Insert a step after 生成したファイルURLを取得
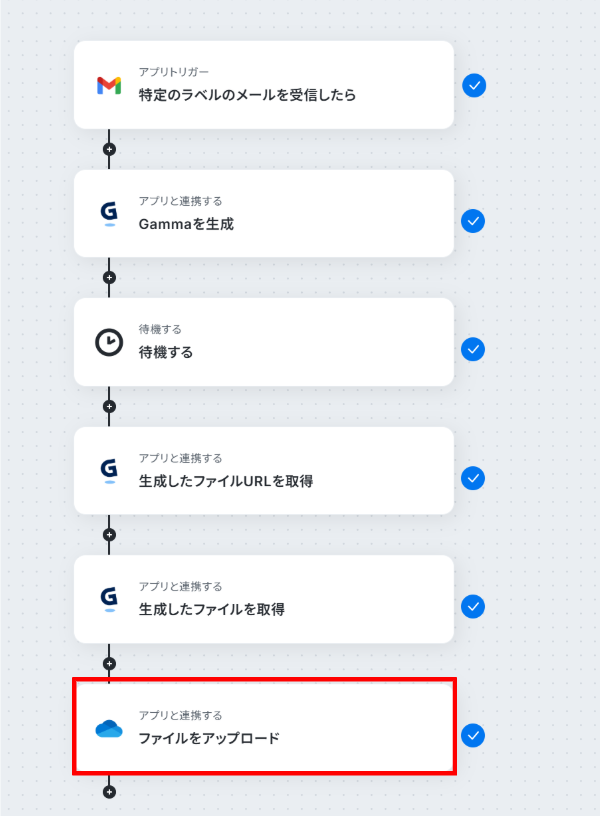The width and height of the screenshot is (600, 816). (x=109, y=535)
